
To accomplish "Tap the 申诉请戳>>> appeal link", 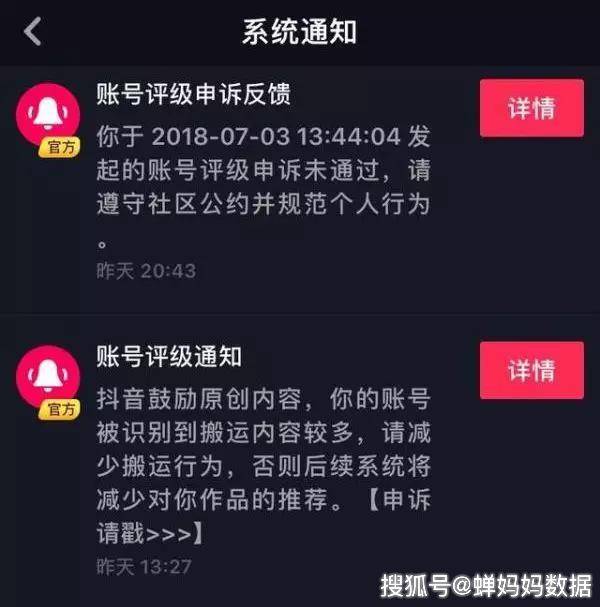I will (150, 533).
